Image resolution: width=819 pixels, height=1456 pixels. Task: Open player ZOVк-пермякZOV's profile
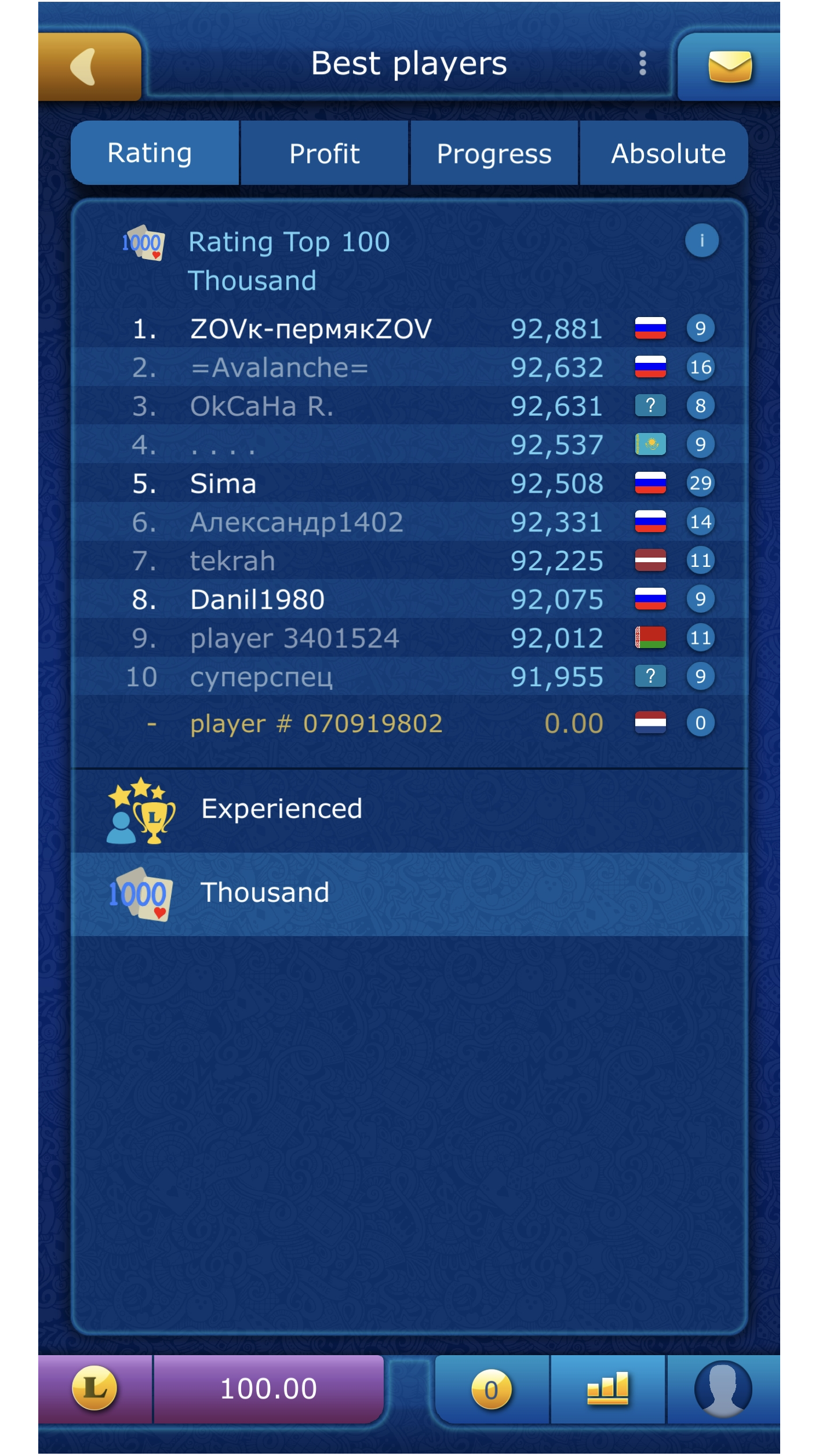[409, 329]
